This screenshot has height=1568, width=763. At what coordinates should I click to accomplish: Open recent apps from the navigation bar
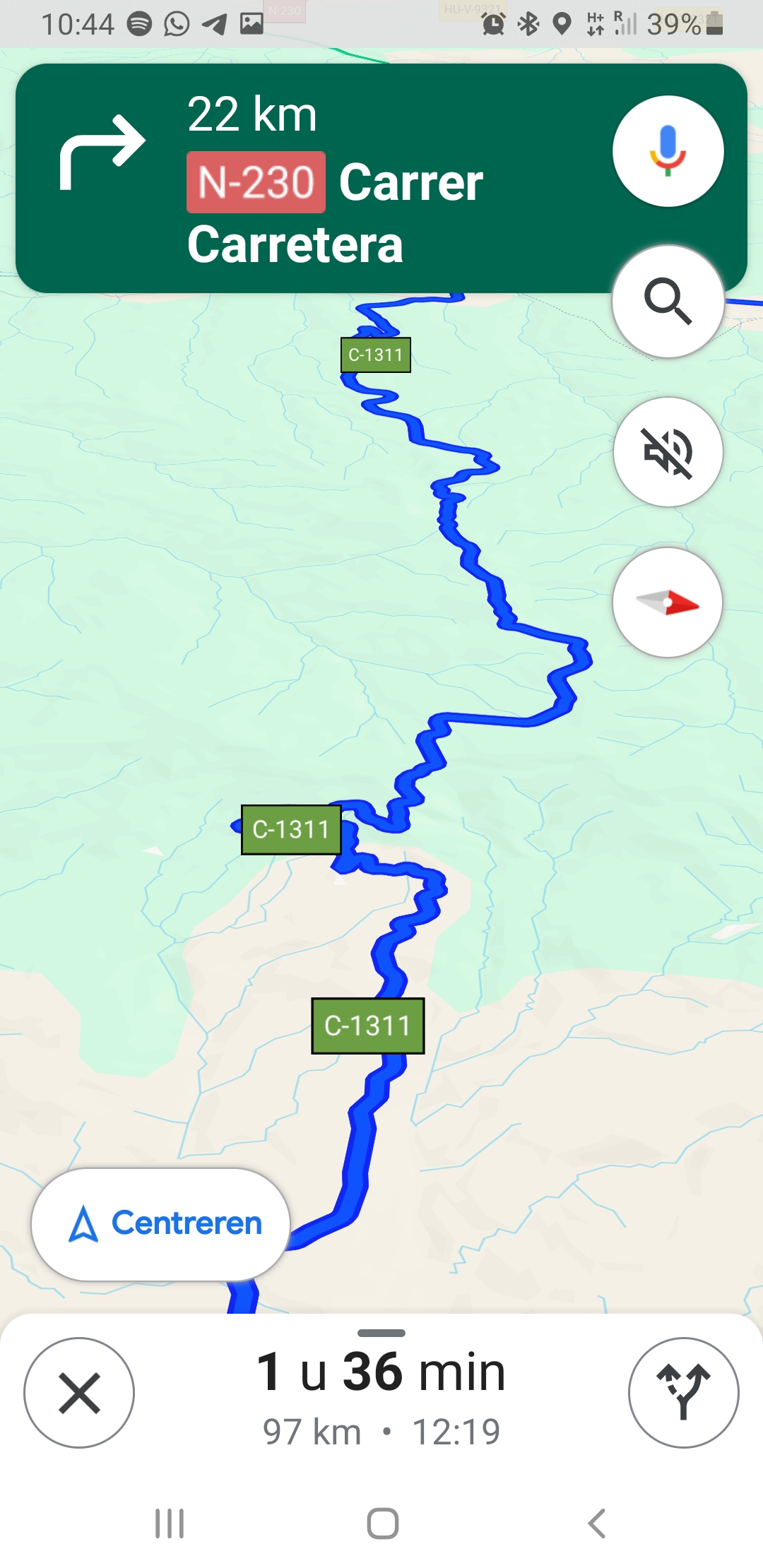170,1524
